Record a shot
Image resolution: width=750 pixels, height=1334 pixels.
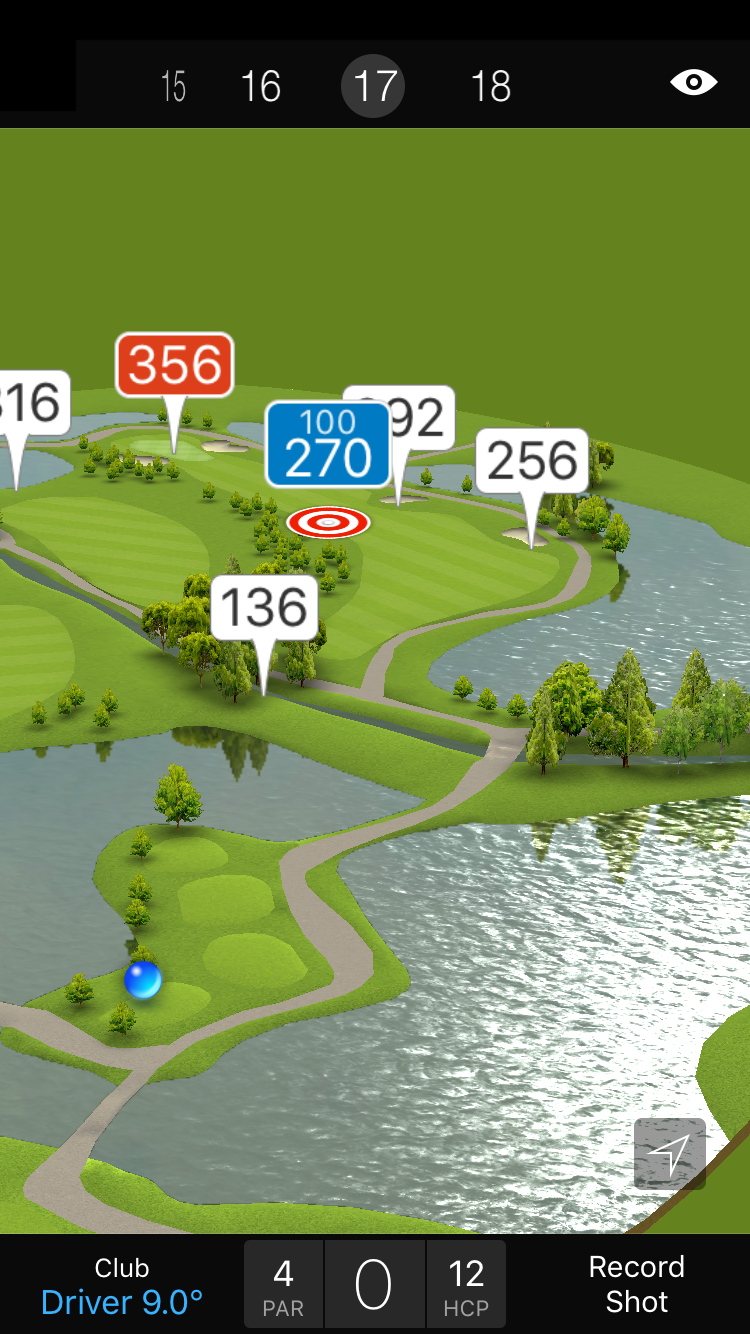pyautogui.click(x=636, y=1284)
